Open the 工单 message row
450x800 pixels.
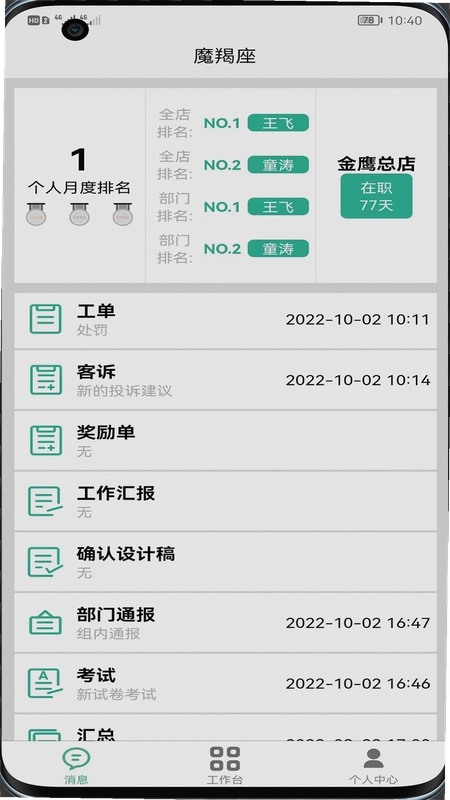[x=225, y=320]
